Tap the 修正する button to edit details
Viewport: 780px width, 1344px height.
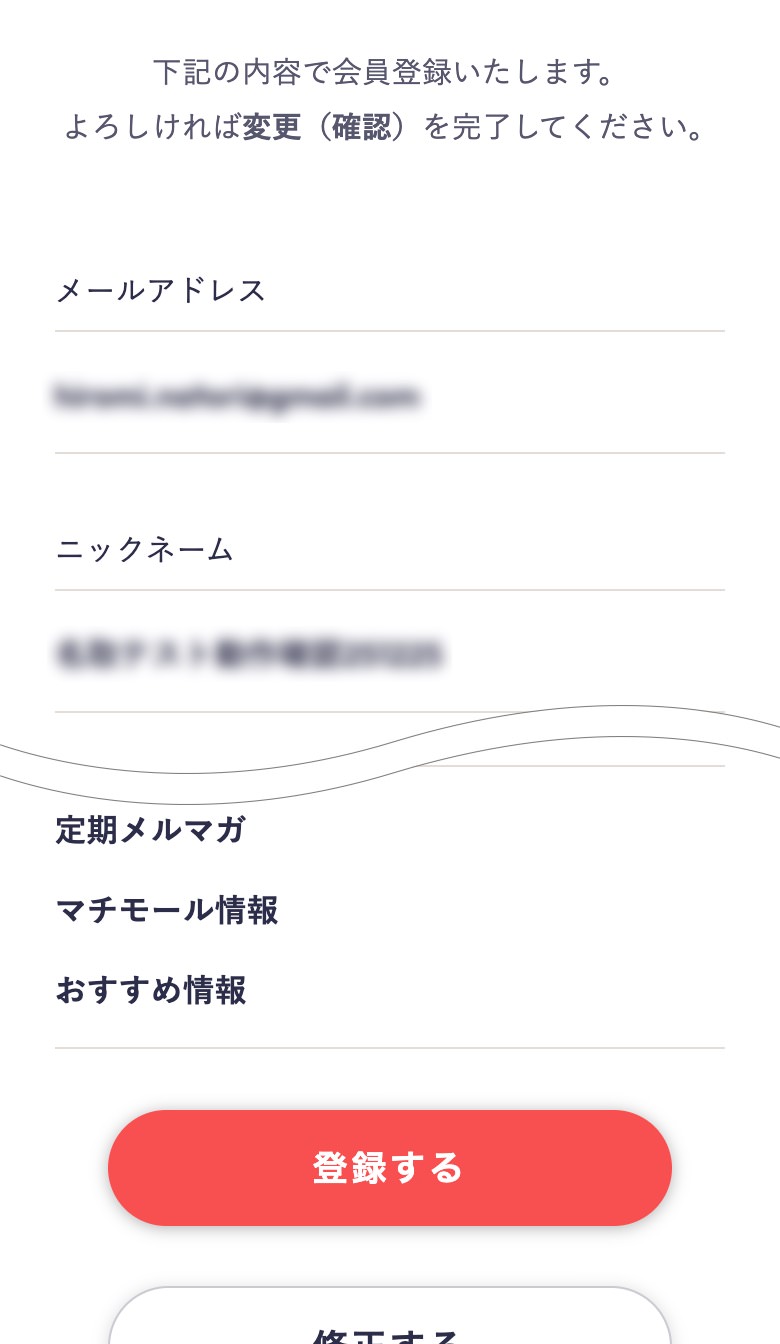click(x=389, y=1322)
